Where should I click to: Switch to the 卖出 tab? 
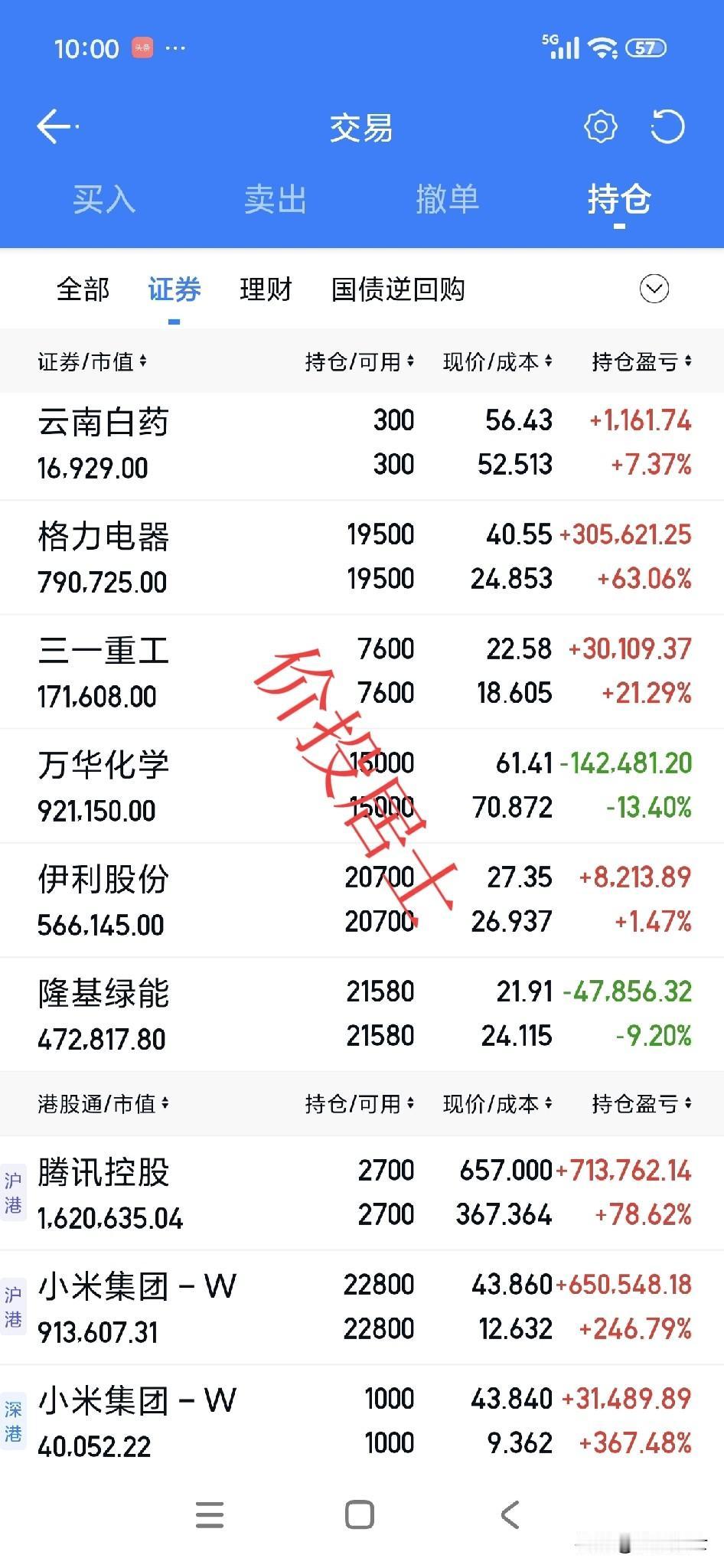(x=276, y=200)
